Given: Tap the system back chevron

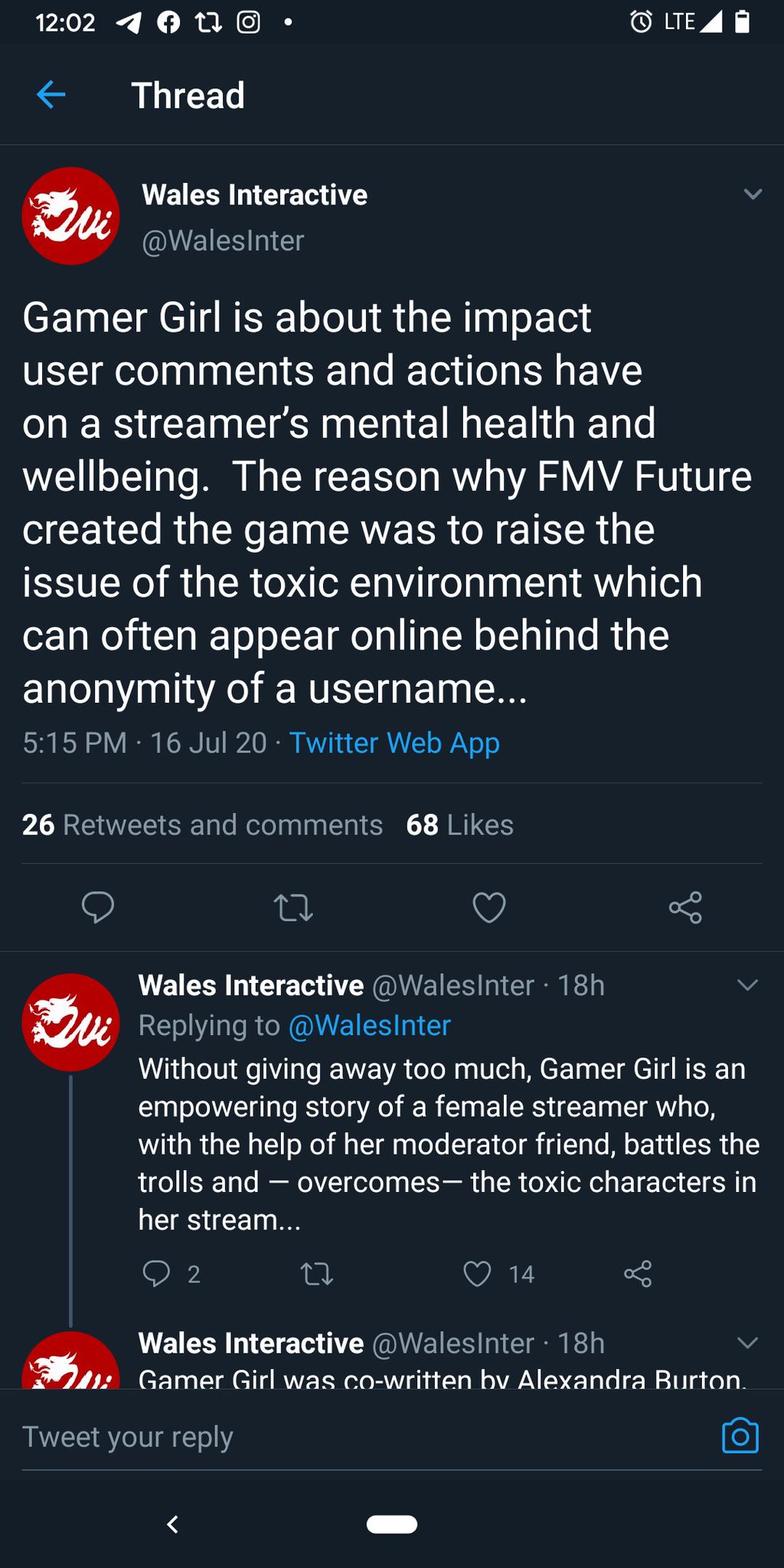Looking at the screenshot, I should (x=173, y=1524).
